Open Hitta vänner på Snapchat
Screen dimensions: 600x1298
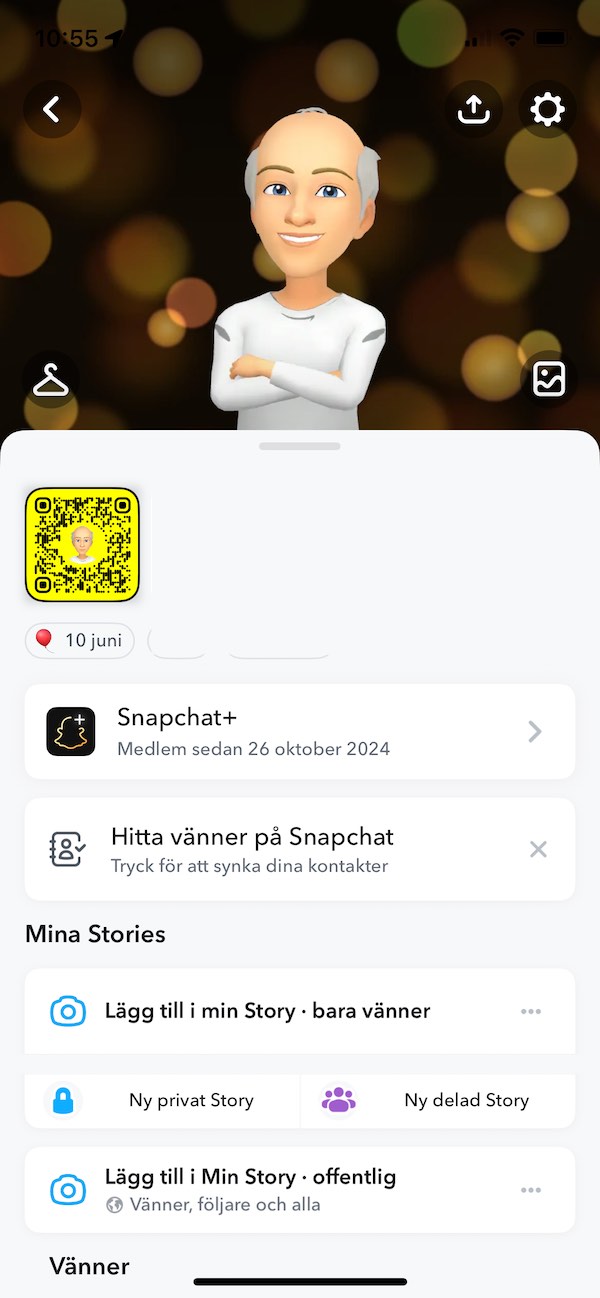tap(280, 849)
